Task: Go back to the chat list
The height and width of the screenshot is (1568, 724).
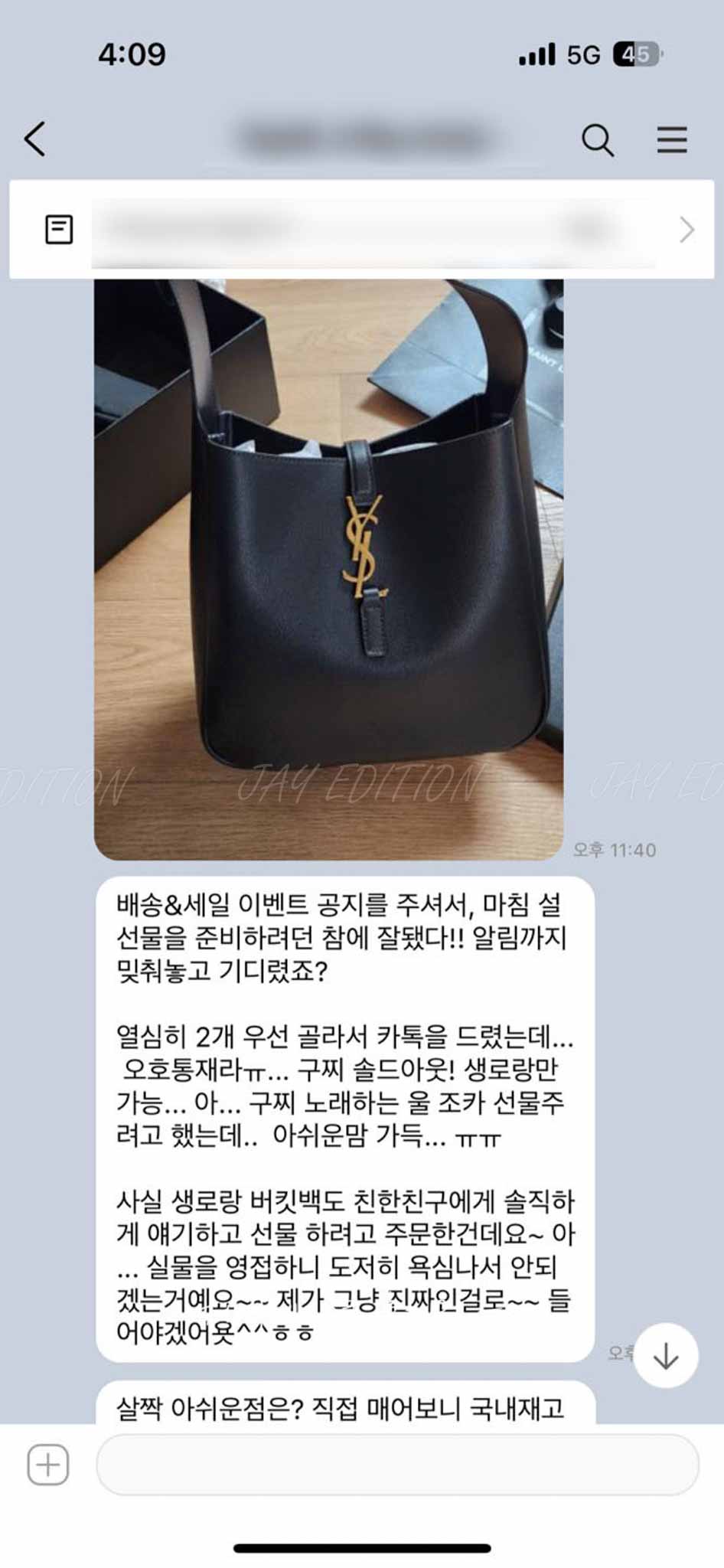Action: pyautogui.click(x=35, y=139)
